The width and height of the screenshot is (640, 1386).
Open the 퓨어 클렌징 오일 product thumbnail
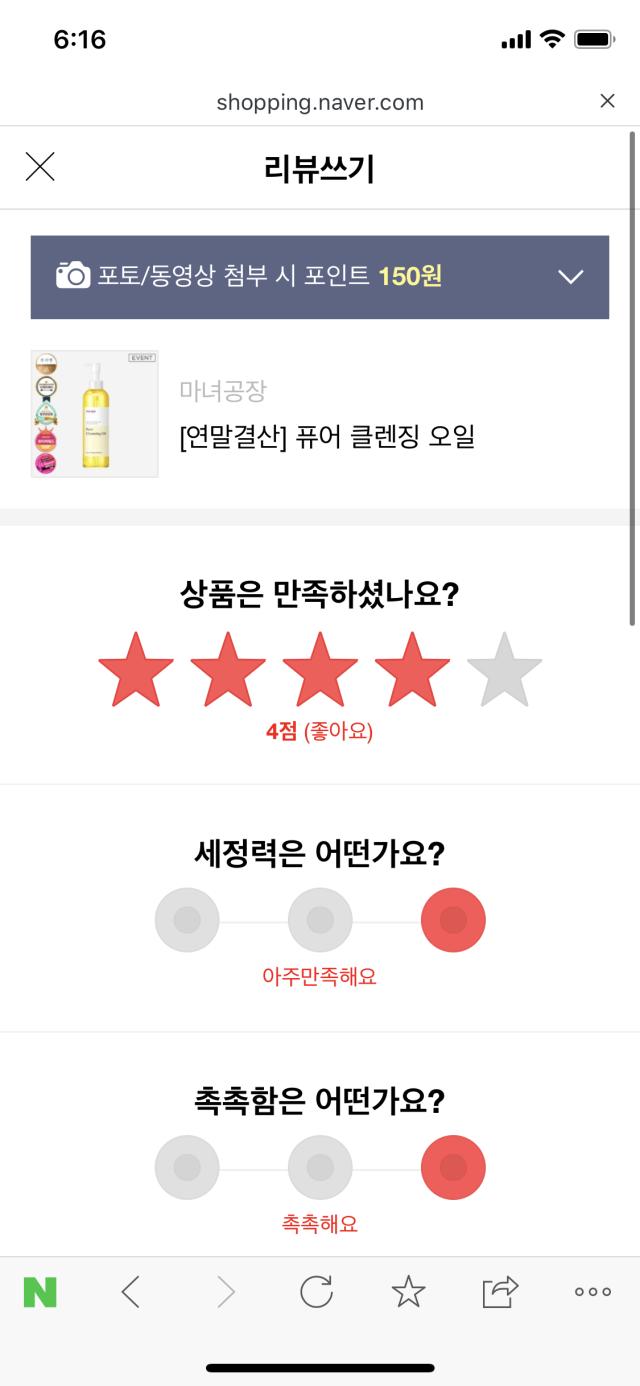coord(94,414)
